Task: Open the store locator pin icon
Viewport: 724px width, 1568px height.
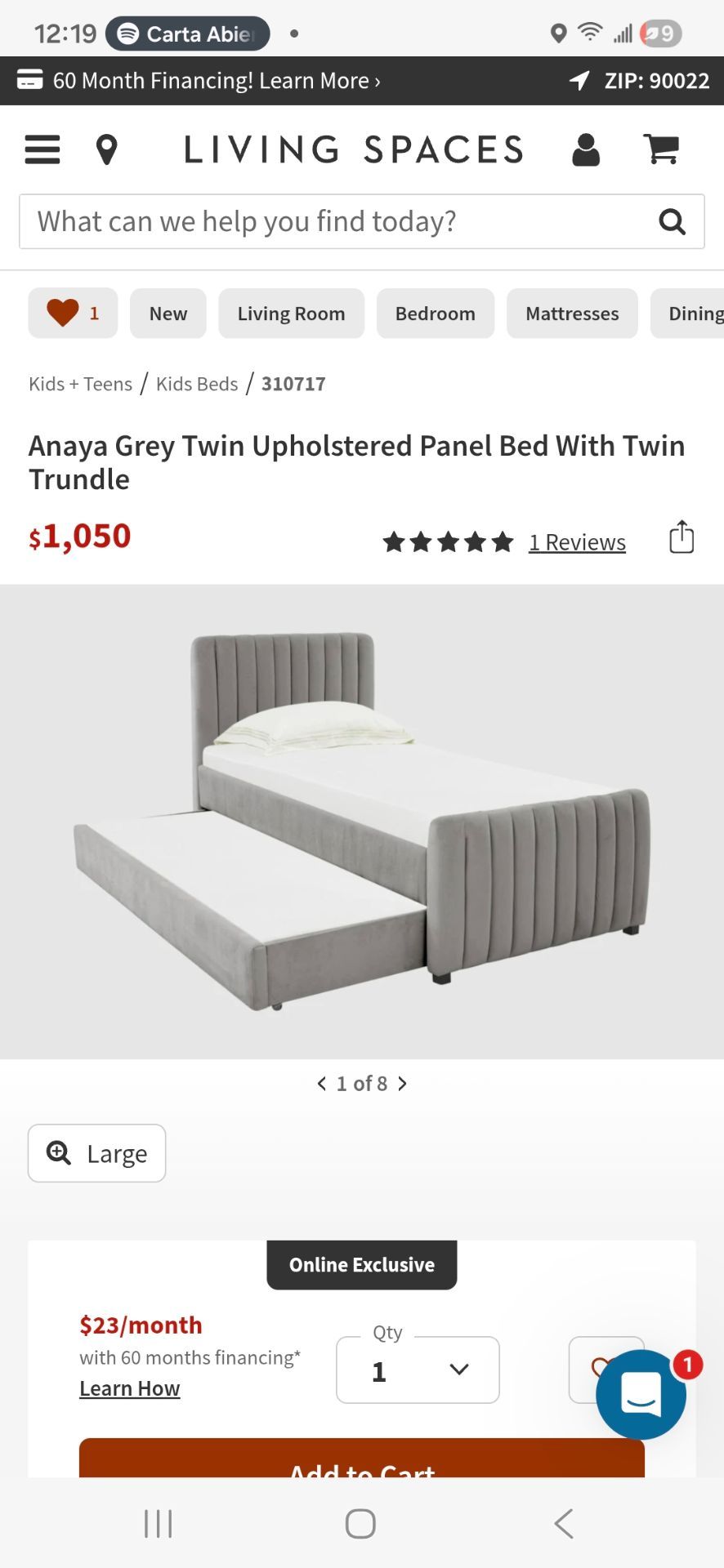Action: 106,150
